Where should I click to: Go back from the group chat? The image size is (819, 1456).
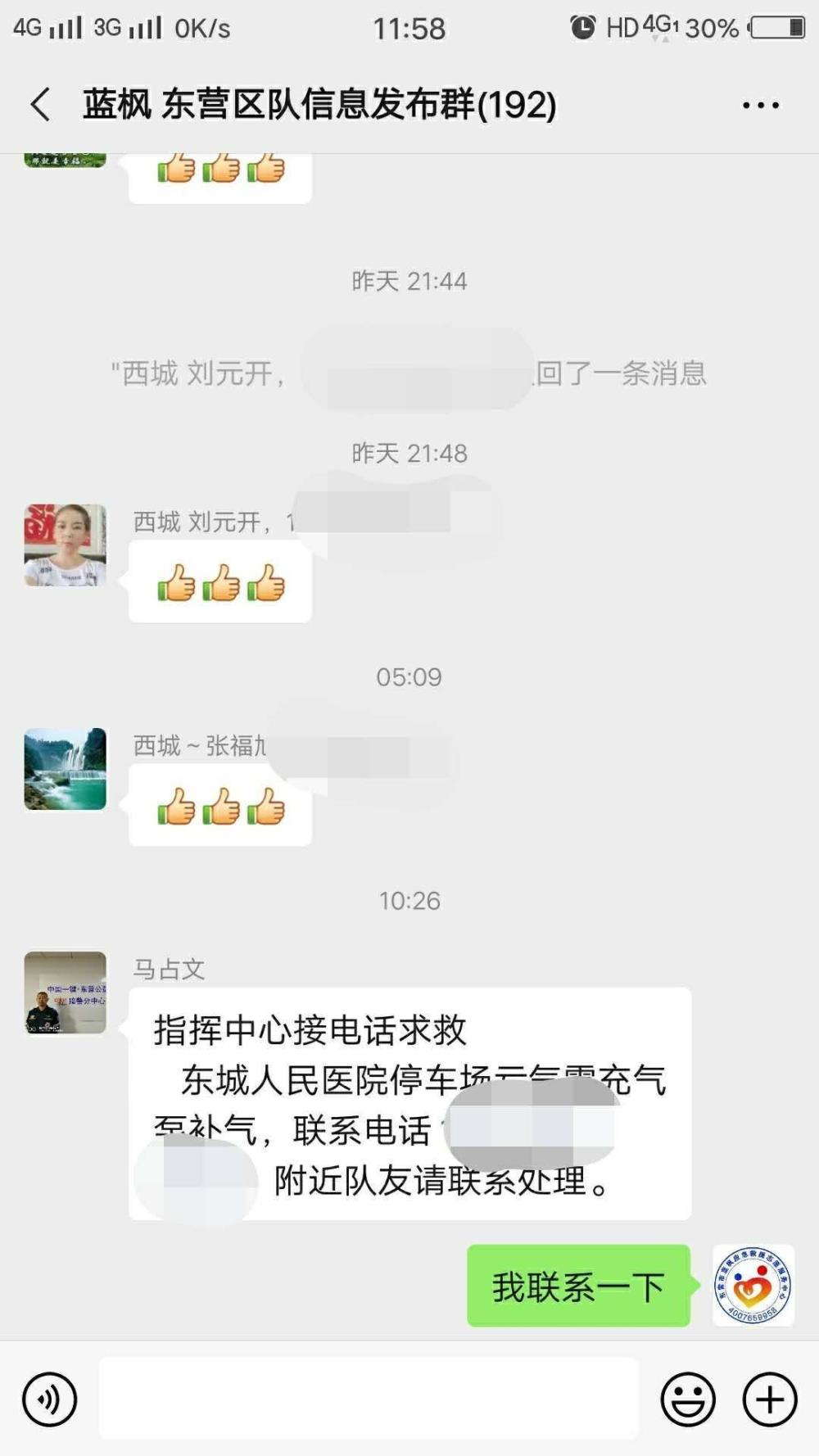point(41,105)
